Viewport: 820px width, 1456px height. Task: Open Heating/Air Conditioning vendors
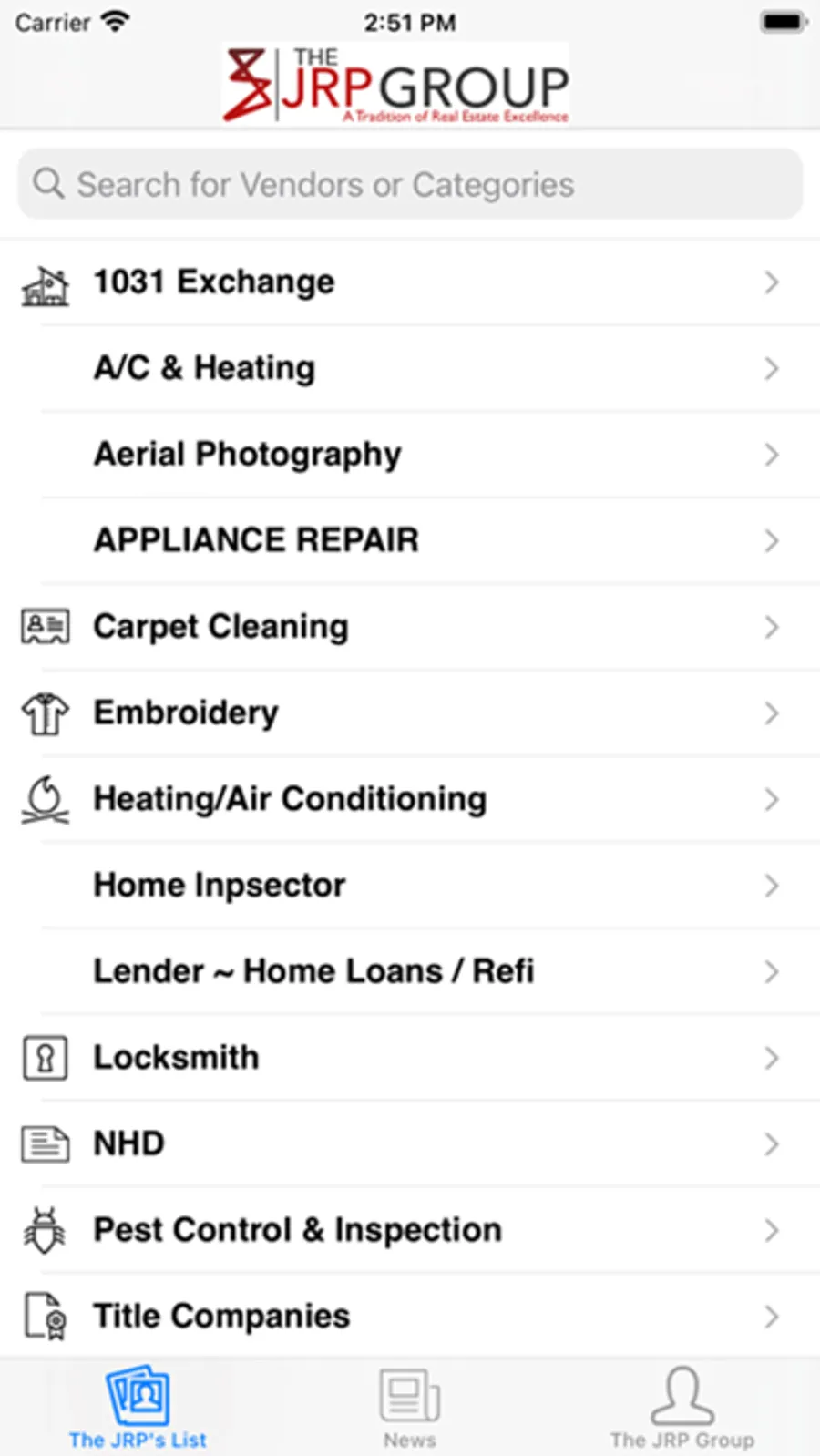point(410,799)
